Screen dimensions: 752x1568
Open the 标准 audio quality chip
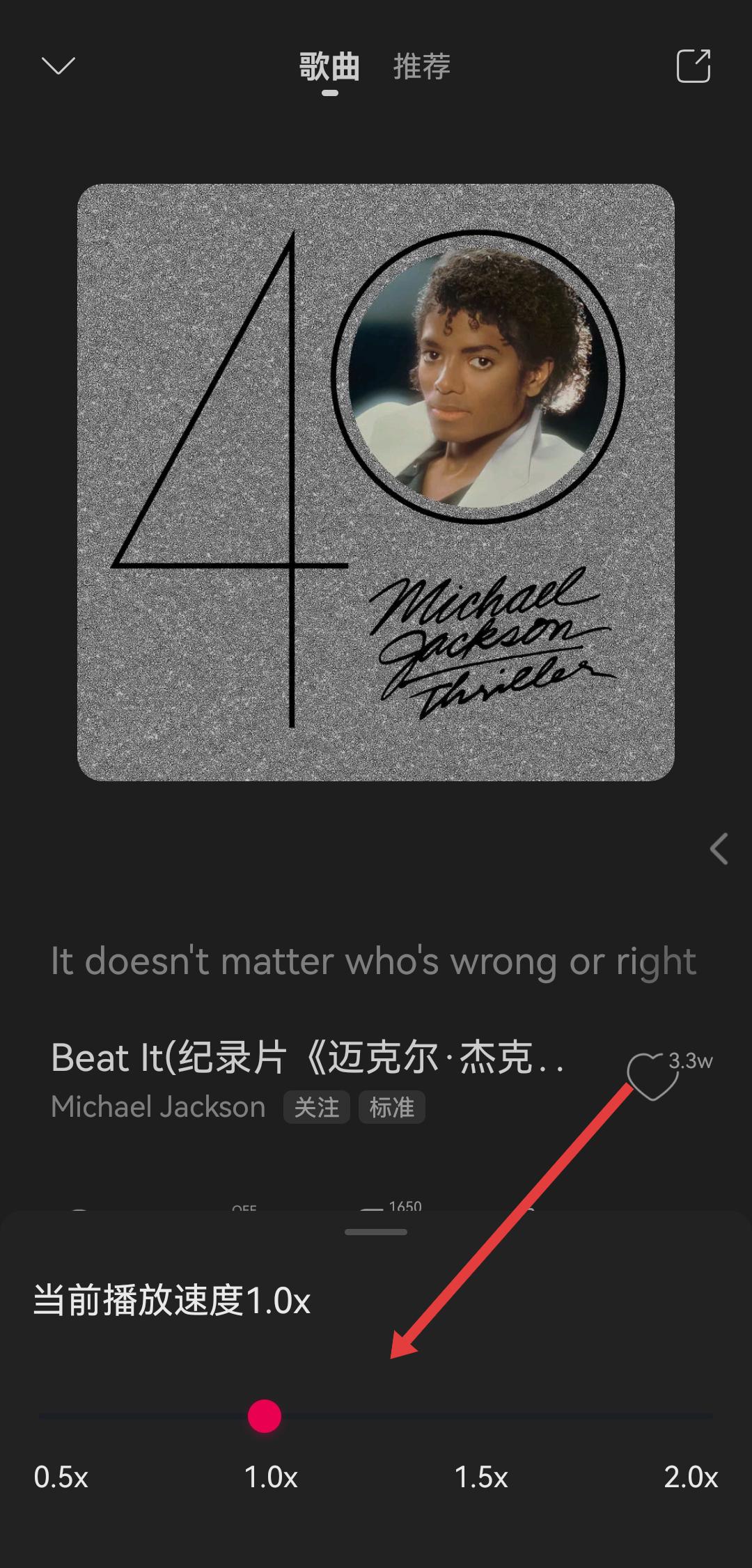point(391,1107)
